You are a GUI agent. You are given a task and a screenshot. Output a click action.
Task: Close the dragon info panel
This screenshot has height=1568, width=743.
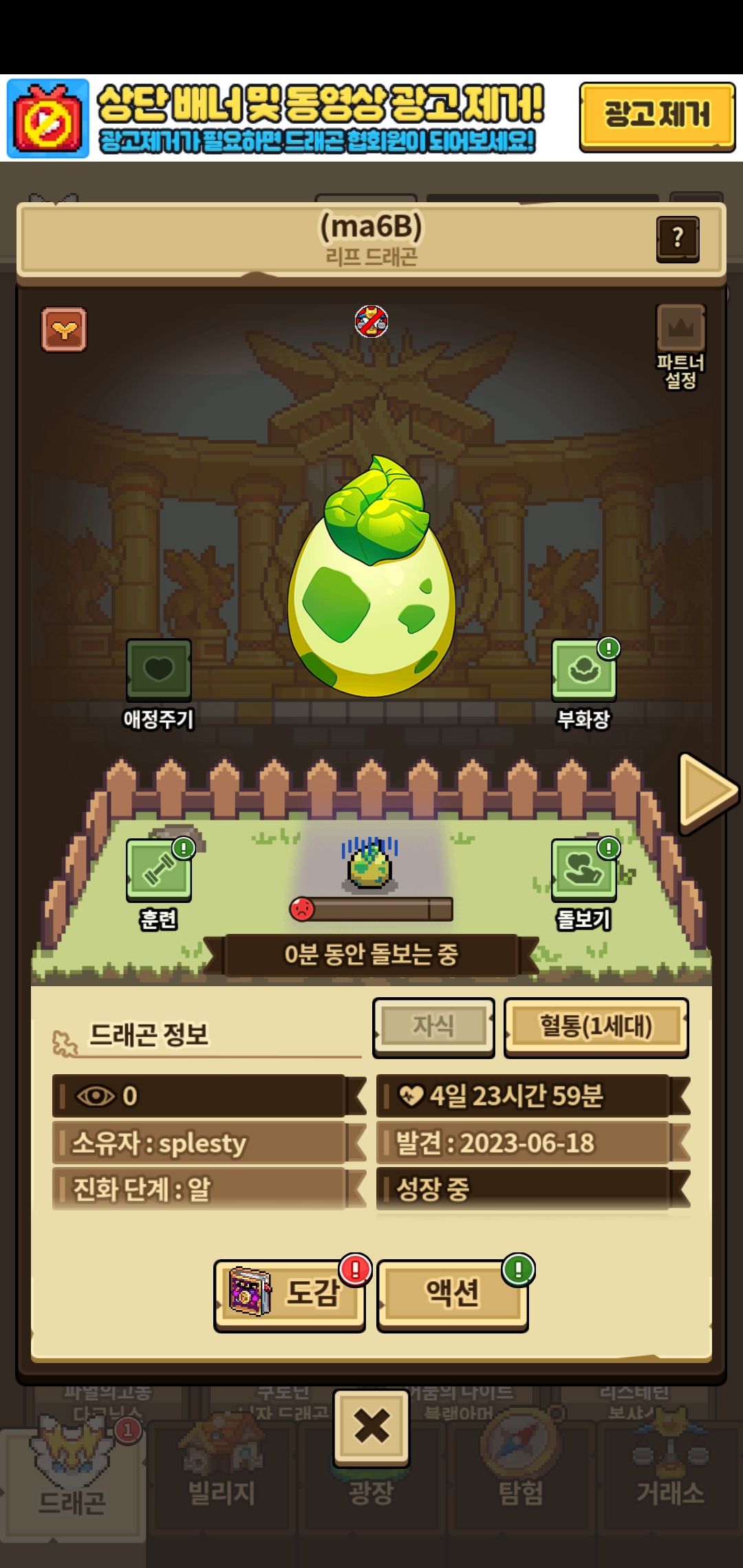(371, 1426)
